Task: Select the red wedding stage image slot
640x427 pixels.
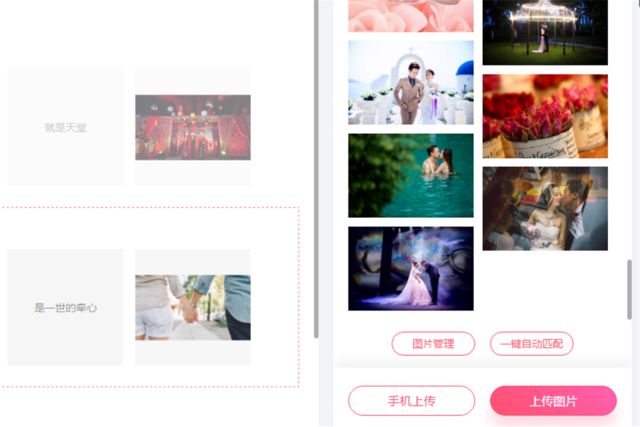Action: [193, 127]
